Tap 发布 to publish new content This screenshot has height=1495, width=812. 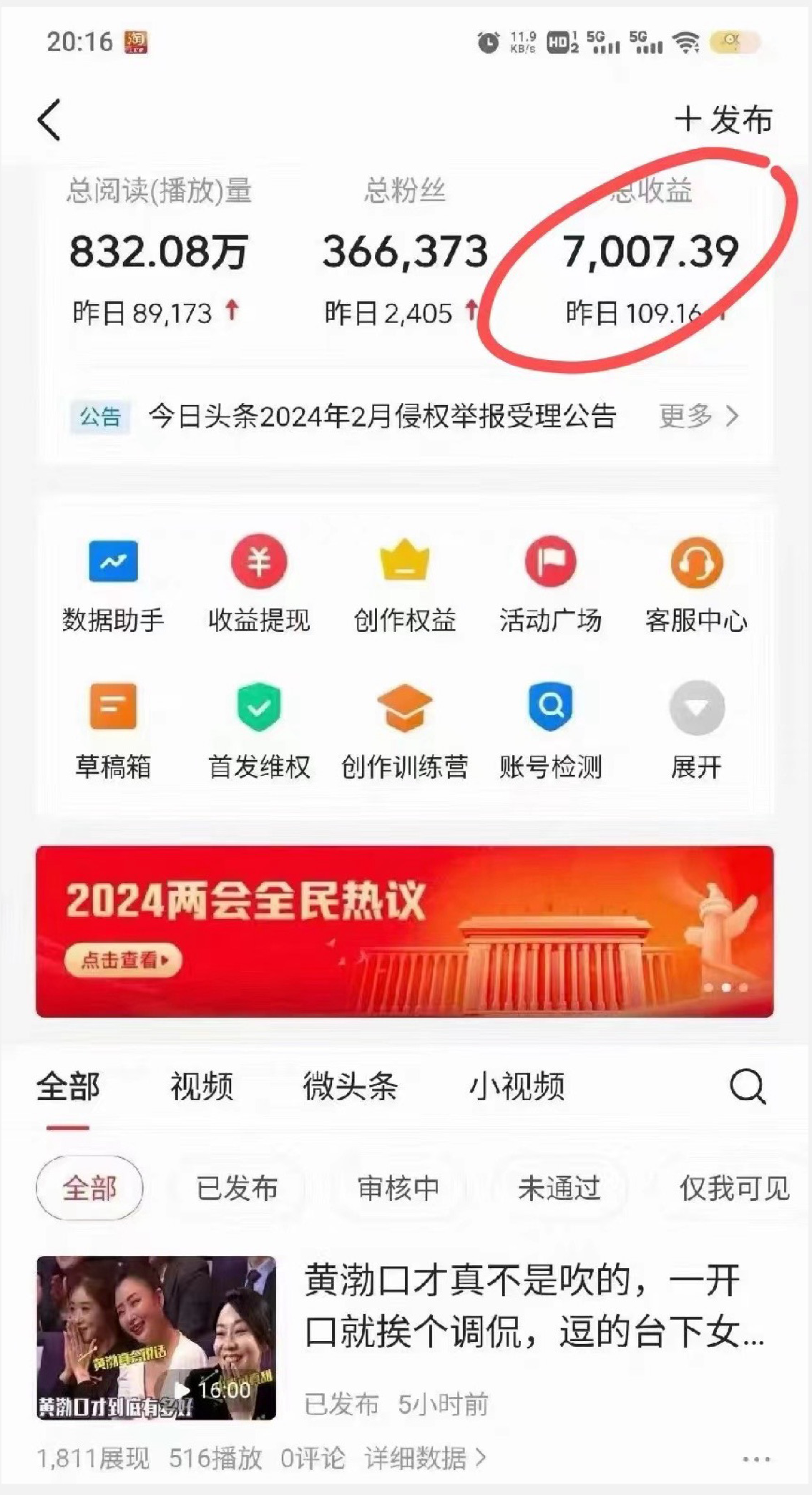click(x=724, y=120)
